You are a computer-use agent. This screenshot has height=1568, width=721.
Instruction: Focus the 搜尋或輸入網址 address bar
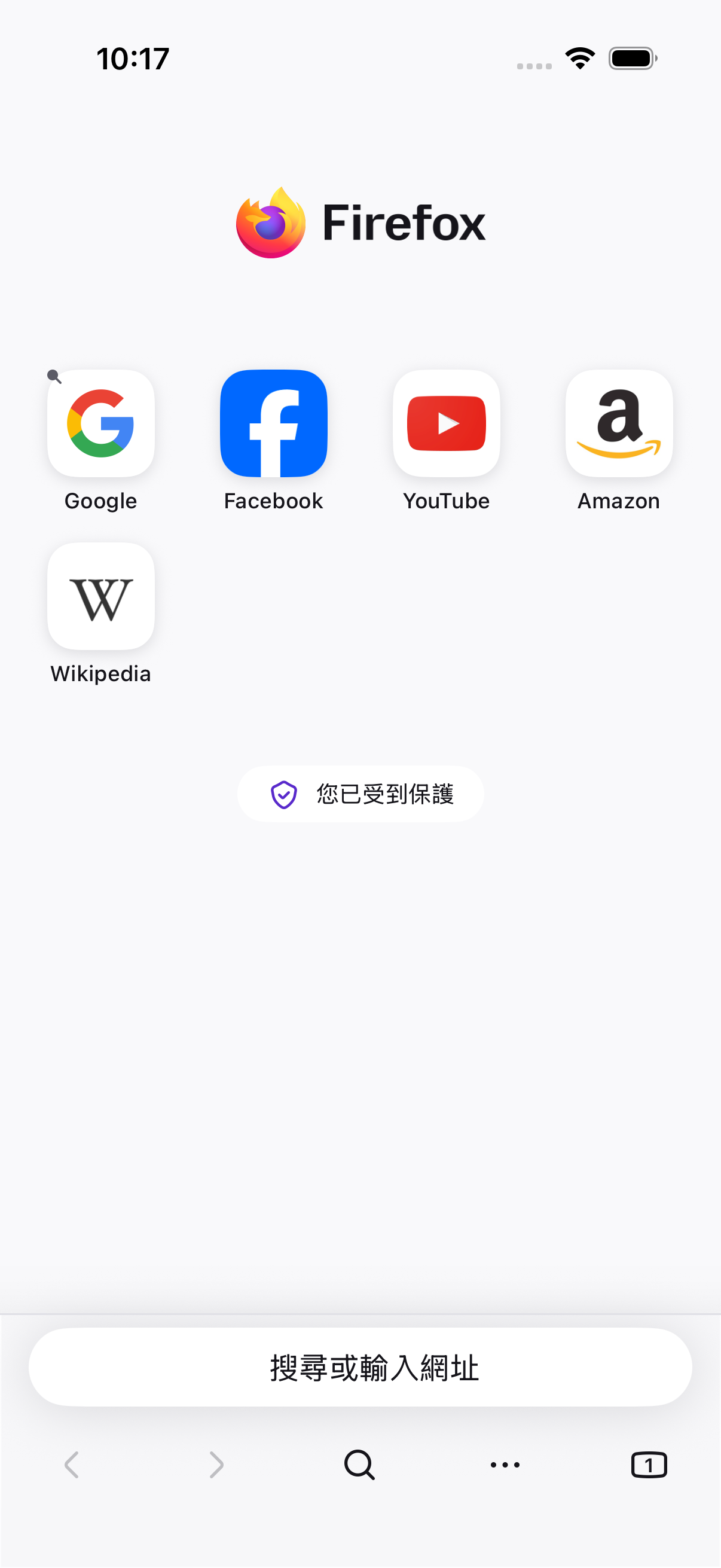point(360,1367)
